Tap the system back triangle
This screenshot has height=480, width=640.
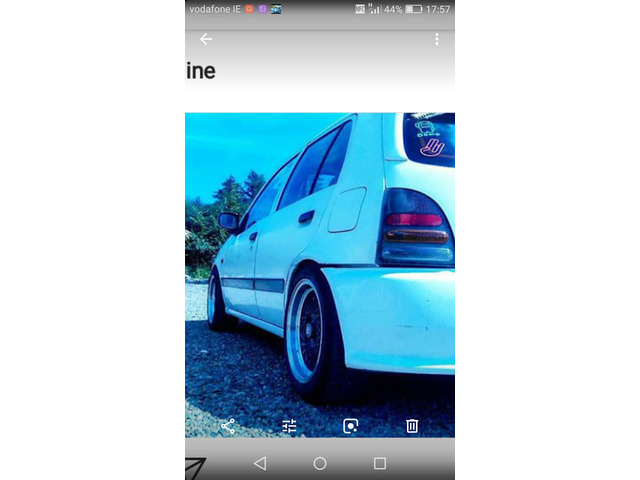tap(260, 463)
